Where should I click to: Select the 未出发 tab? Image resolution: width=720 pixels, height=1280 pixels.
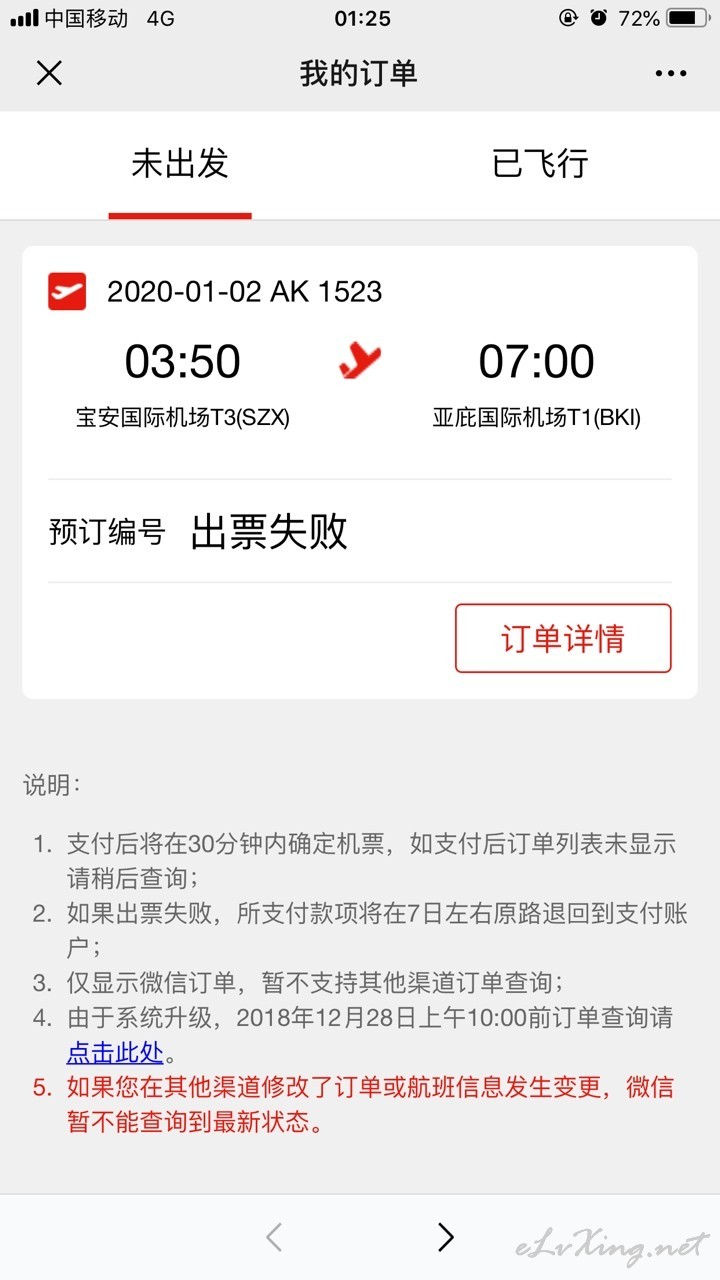180,164
